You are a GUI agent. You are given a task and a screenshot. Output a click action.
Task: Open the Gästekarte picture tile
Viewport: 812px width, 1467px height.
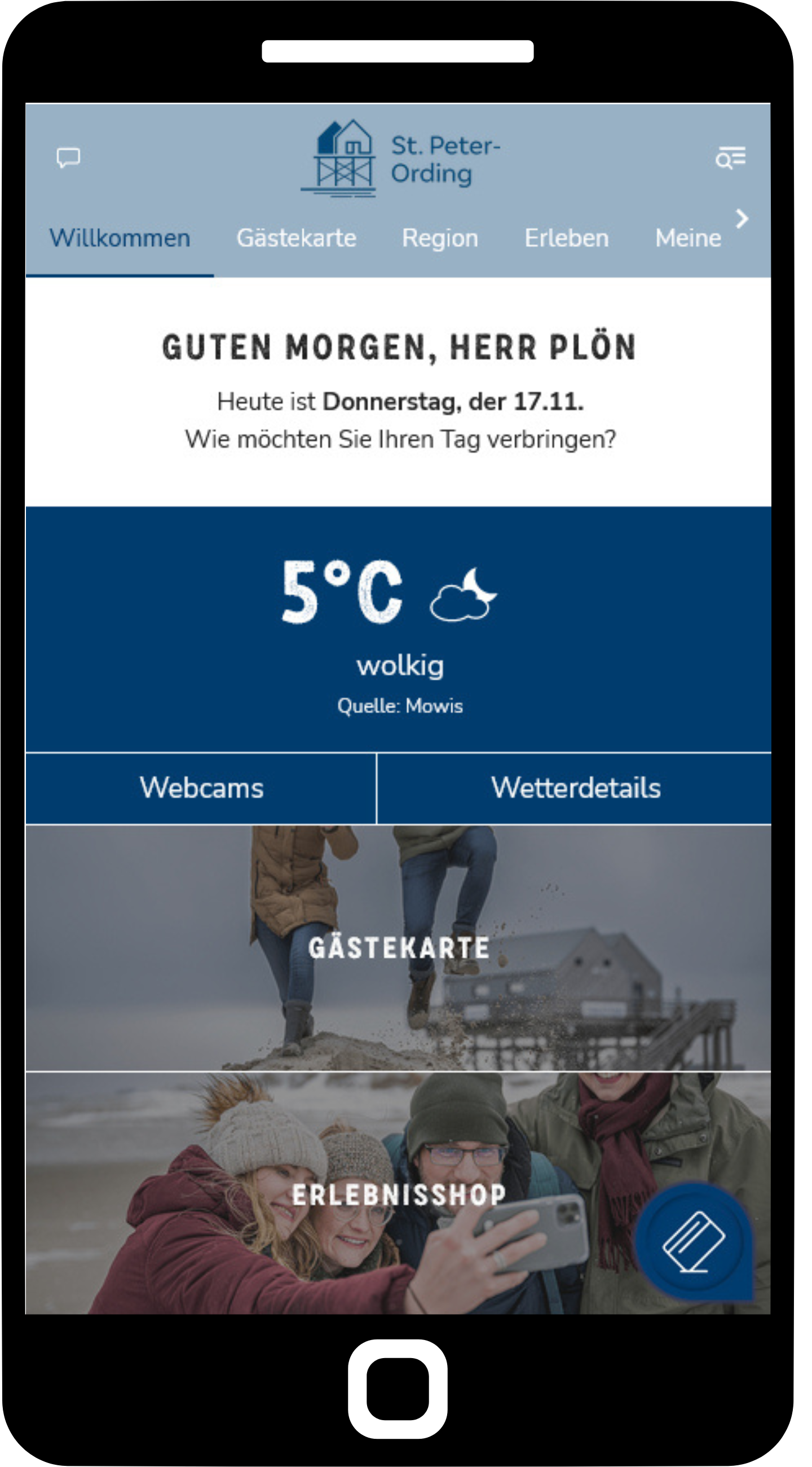click(398, 948)
